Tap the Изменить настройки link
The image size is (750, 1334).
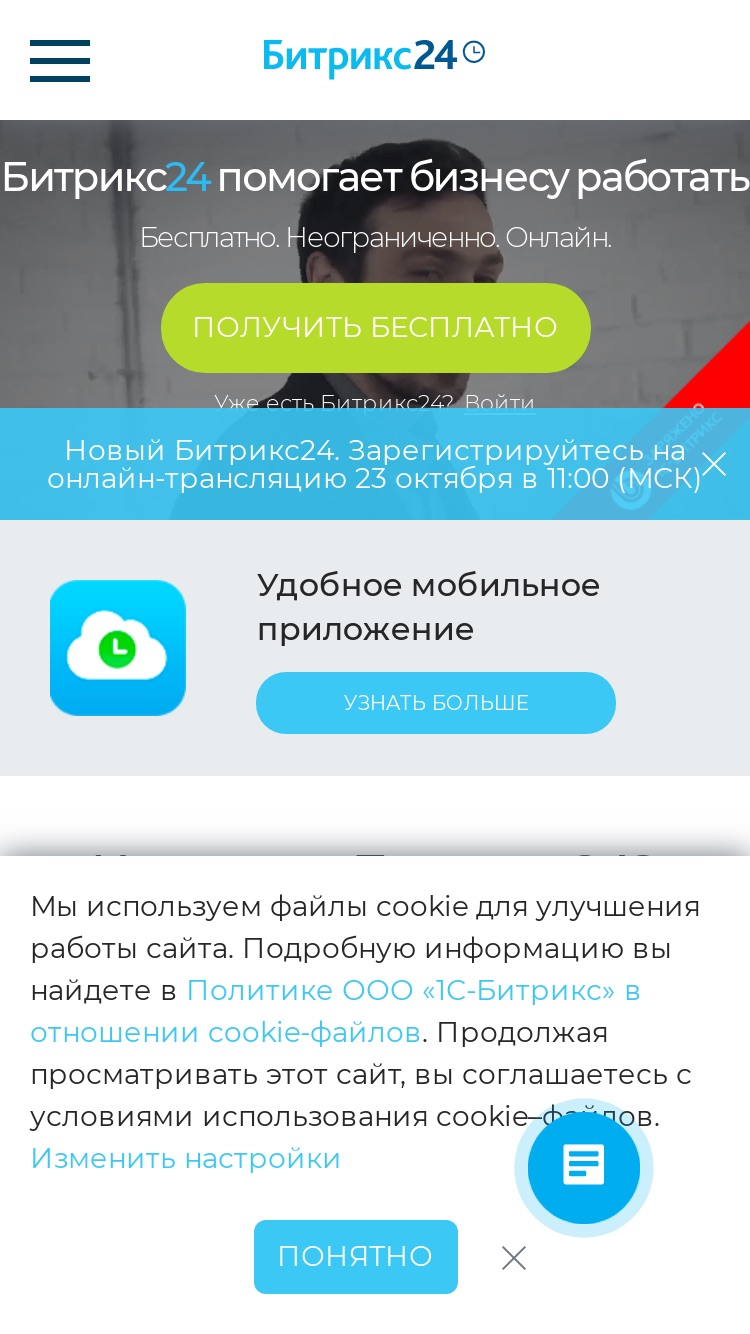pos(186,1158)
